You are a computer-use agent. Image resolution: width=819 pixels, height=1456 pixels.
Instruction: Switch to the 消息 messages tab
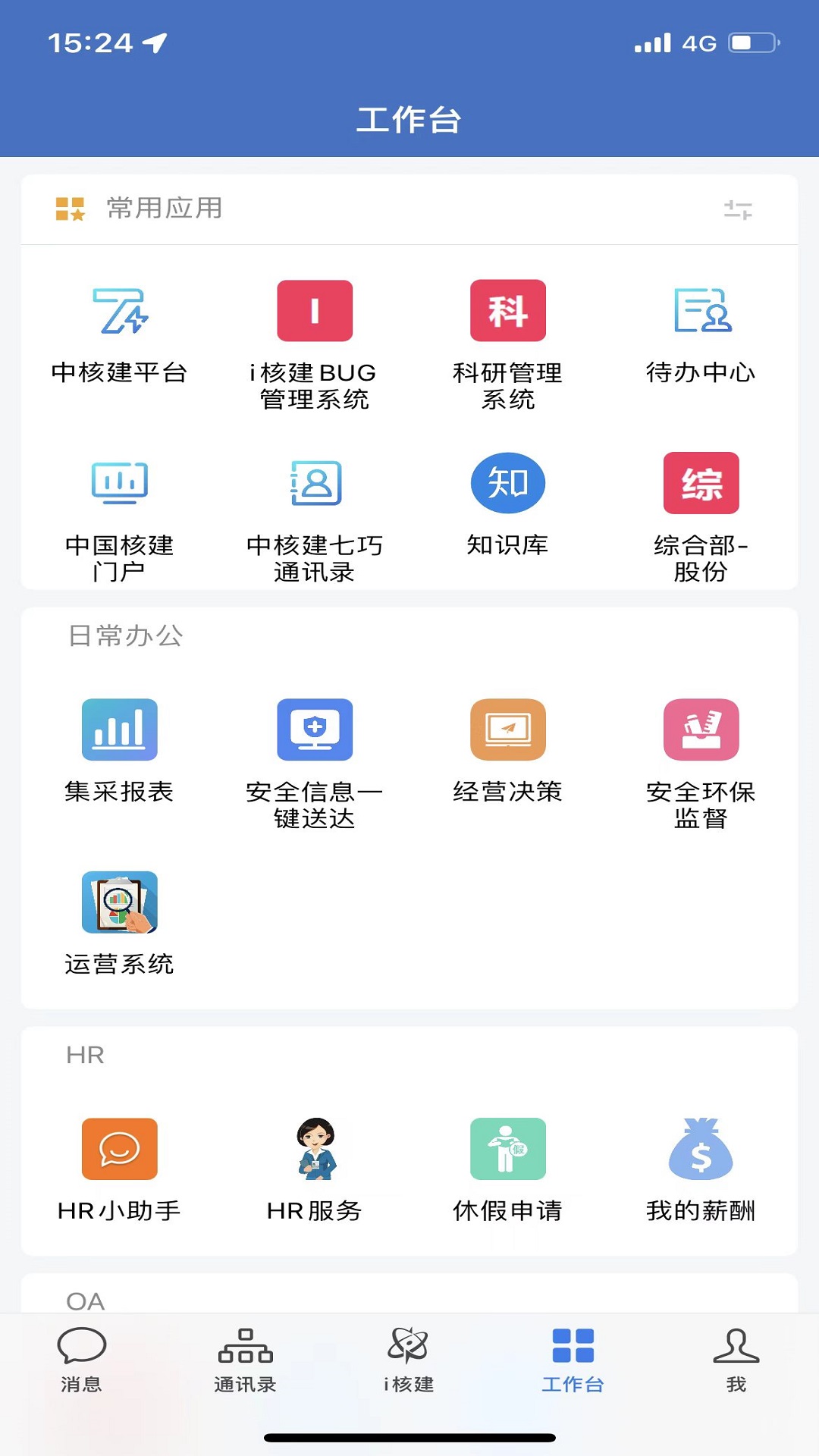click(x=82, y=1365)
